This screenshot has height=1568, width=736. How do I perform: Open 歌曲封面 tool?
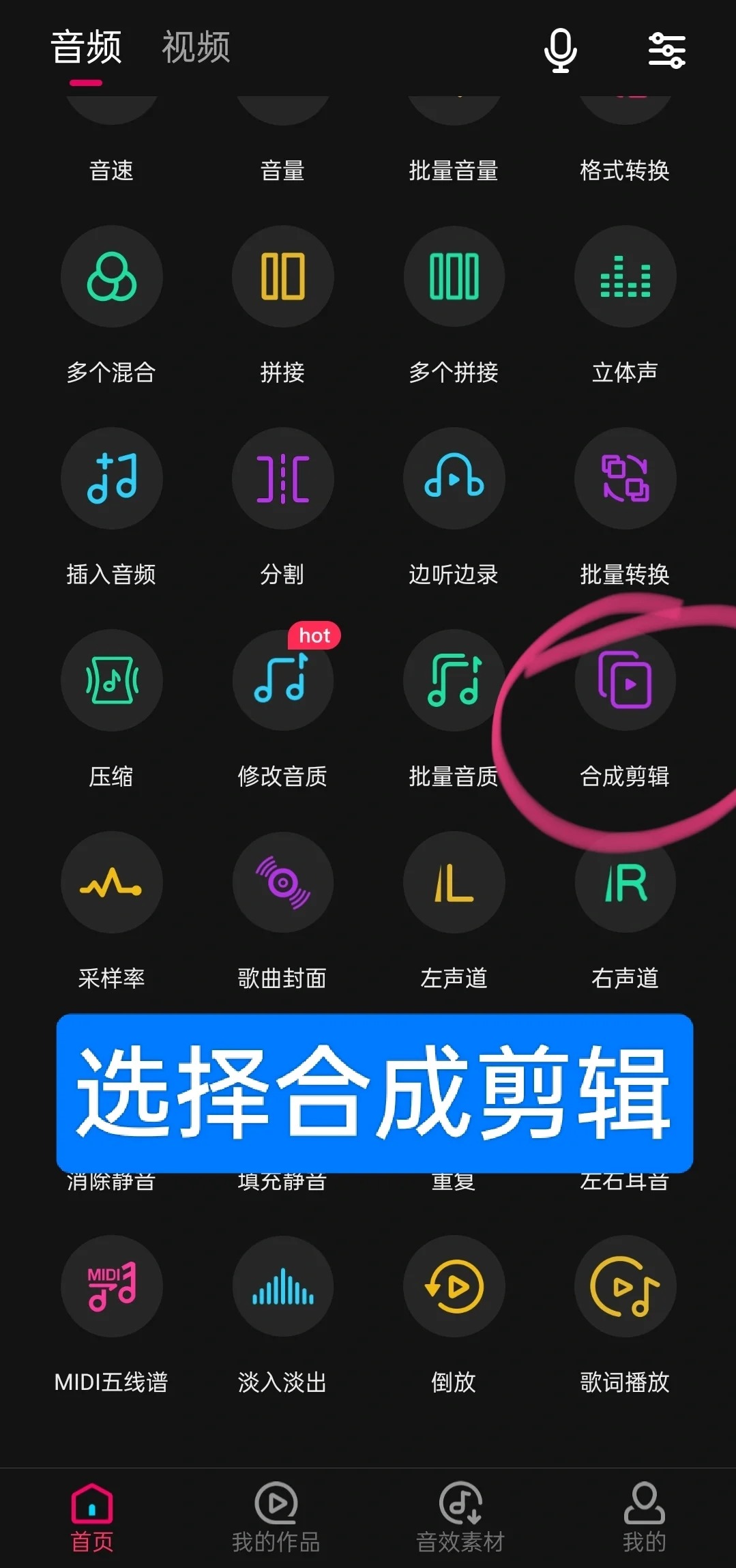(x=282, y=883)
